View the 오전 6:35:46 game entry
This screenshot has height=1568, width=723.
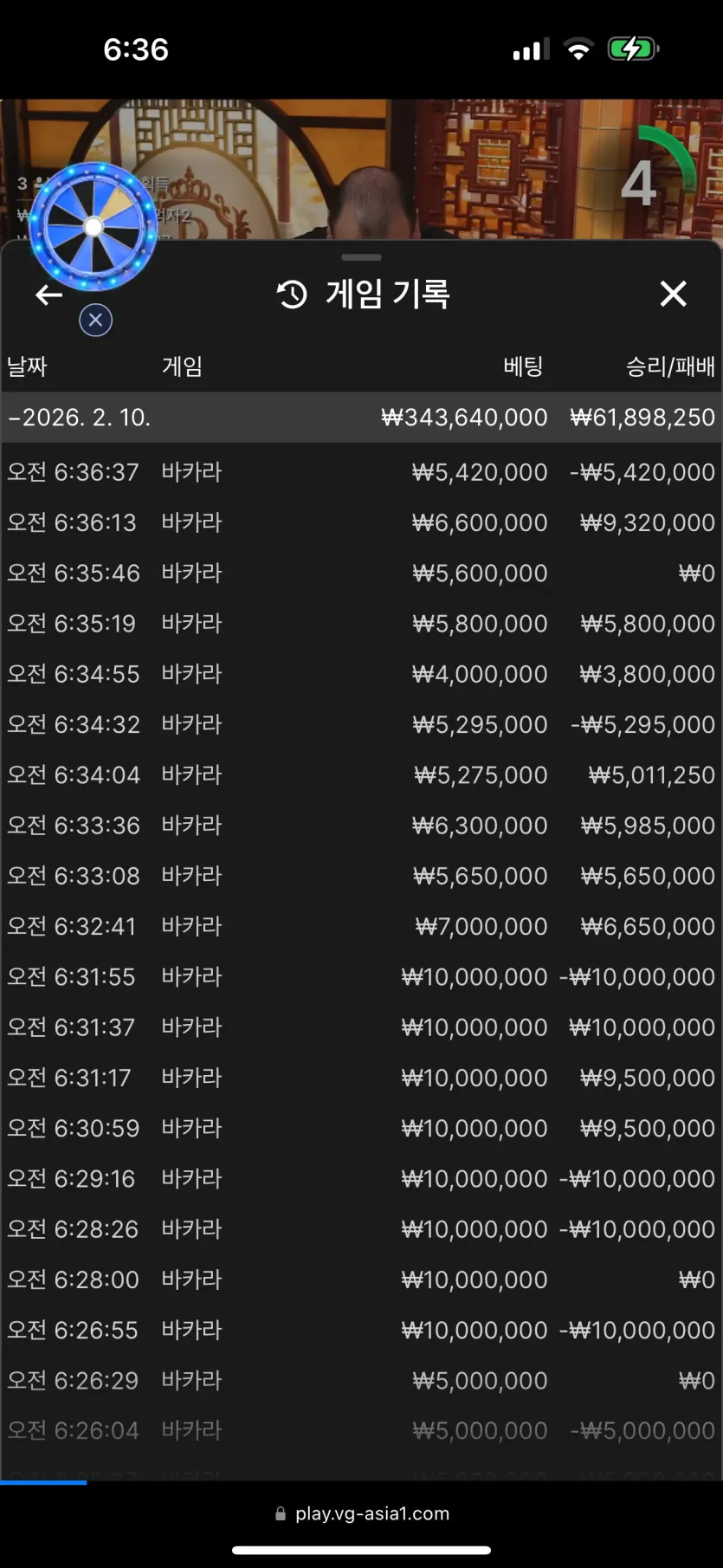[x=361, y=573]
